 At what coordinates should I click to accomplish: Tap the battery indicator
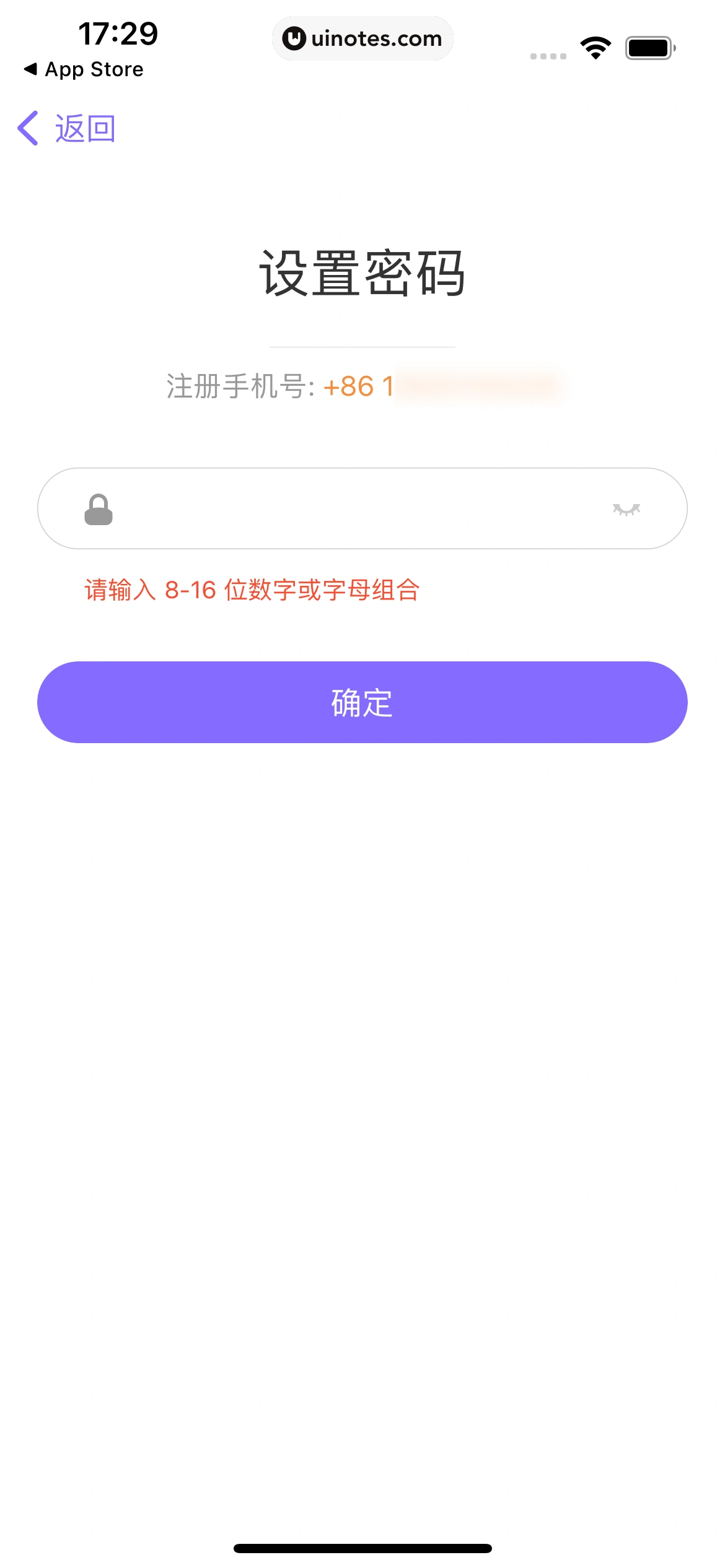[648, 46]
